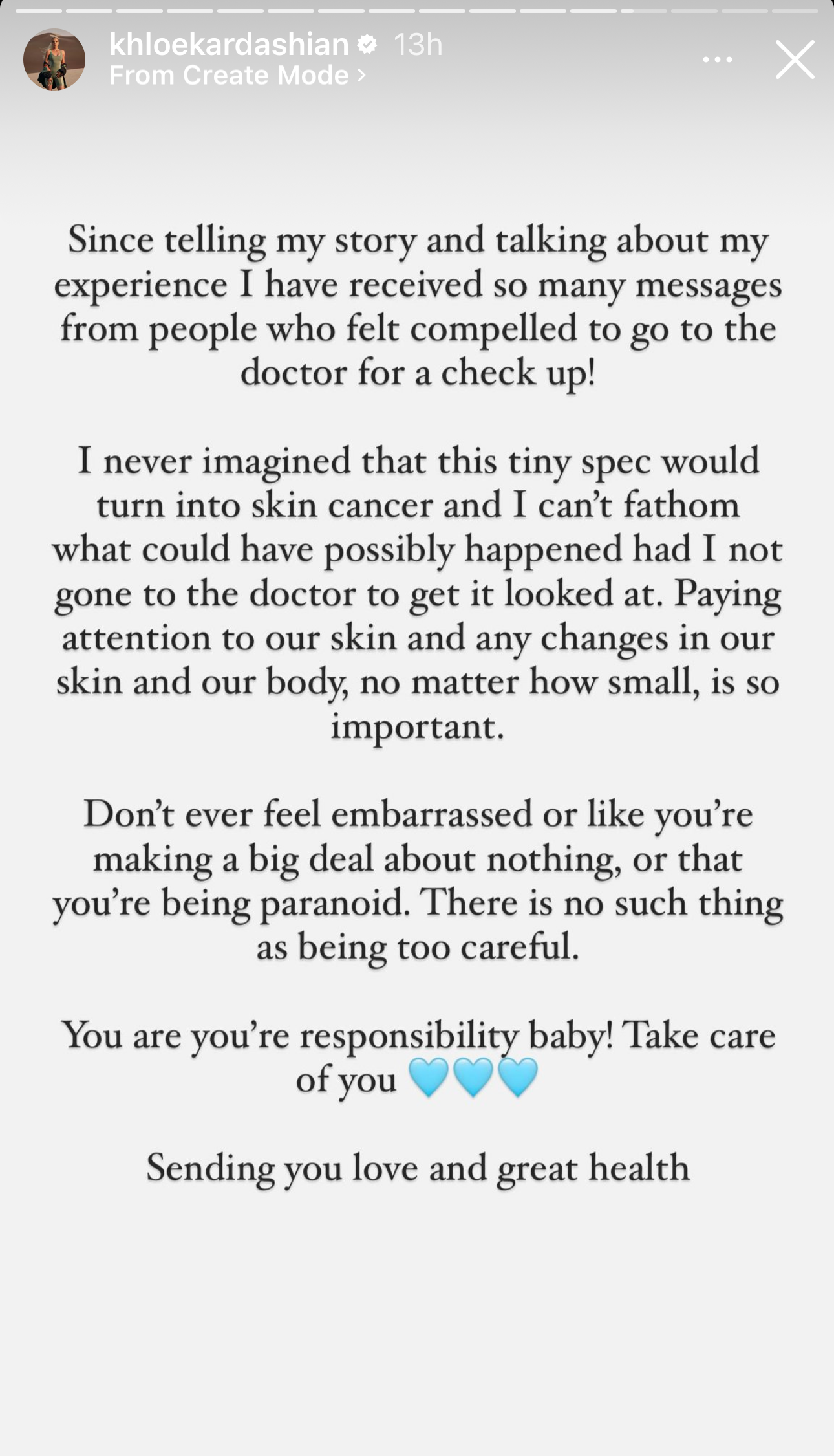The width and height of the screenshot is (834, 1456).
Task: Open the From Create Mode link
Action: pyautogui.click(x=237, y=76)
